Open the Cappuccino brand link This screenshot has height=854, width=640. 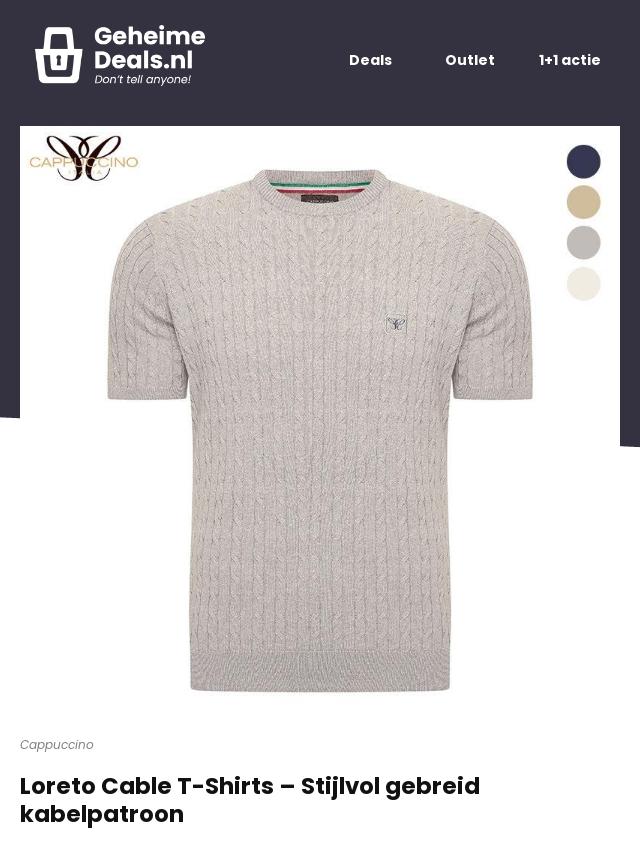57,745
